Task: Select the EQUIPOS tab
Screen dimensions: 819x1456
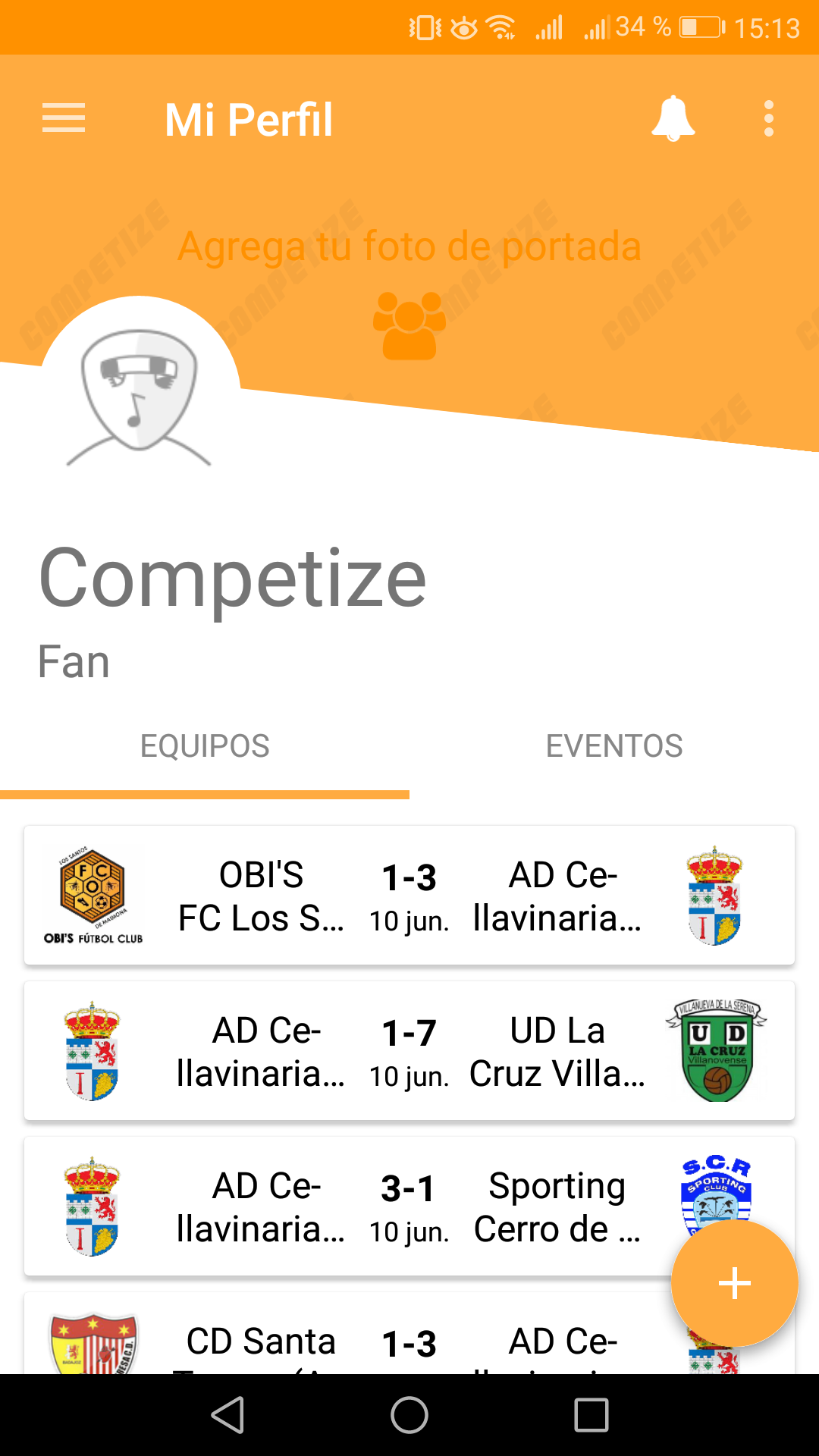Action: click(x=205, y=746)
